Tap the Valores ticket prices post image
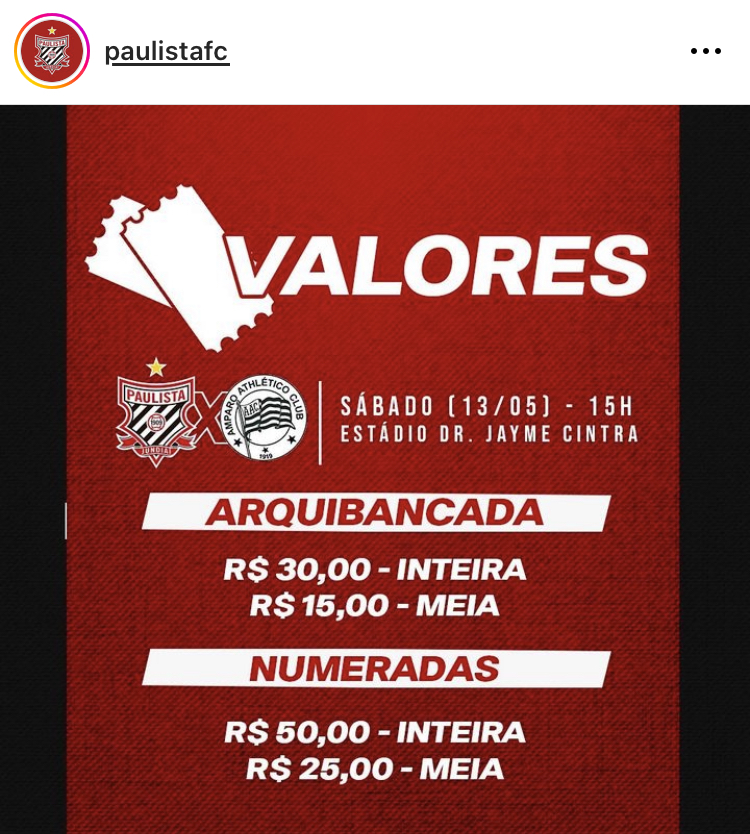The width and height of the screenshot is (750, 834). 374,470
